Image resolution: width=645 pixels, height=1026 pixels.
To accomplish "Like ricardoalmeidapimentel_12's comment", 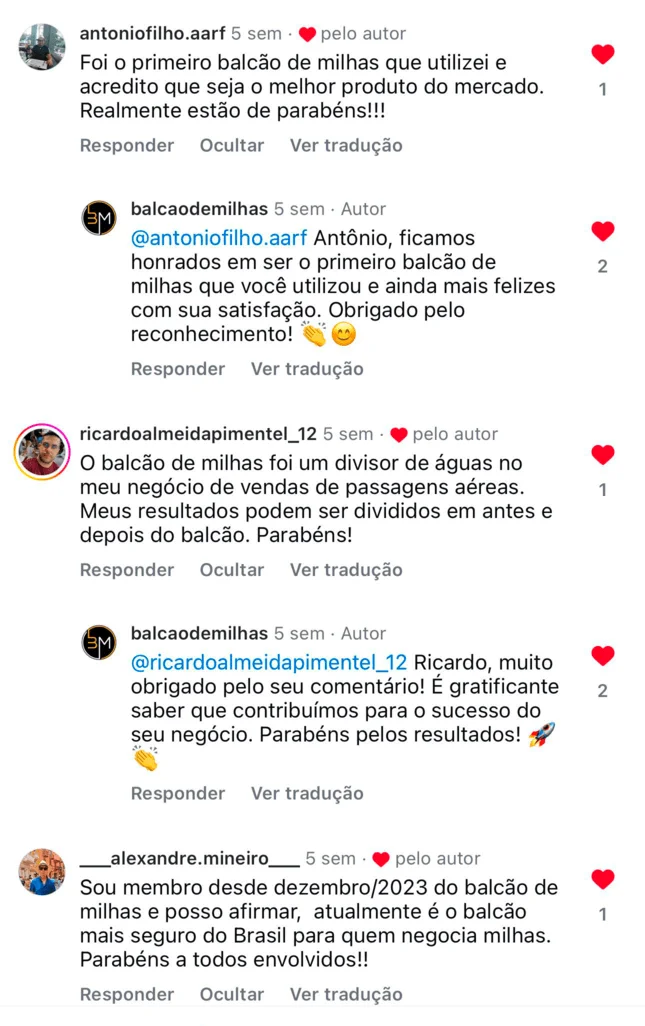I will pos(602,456).
